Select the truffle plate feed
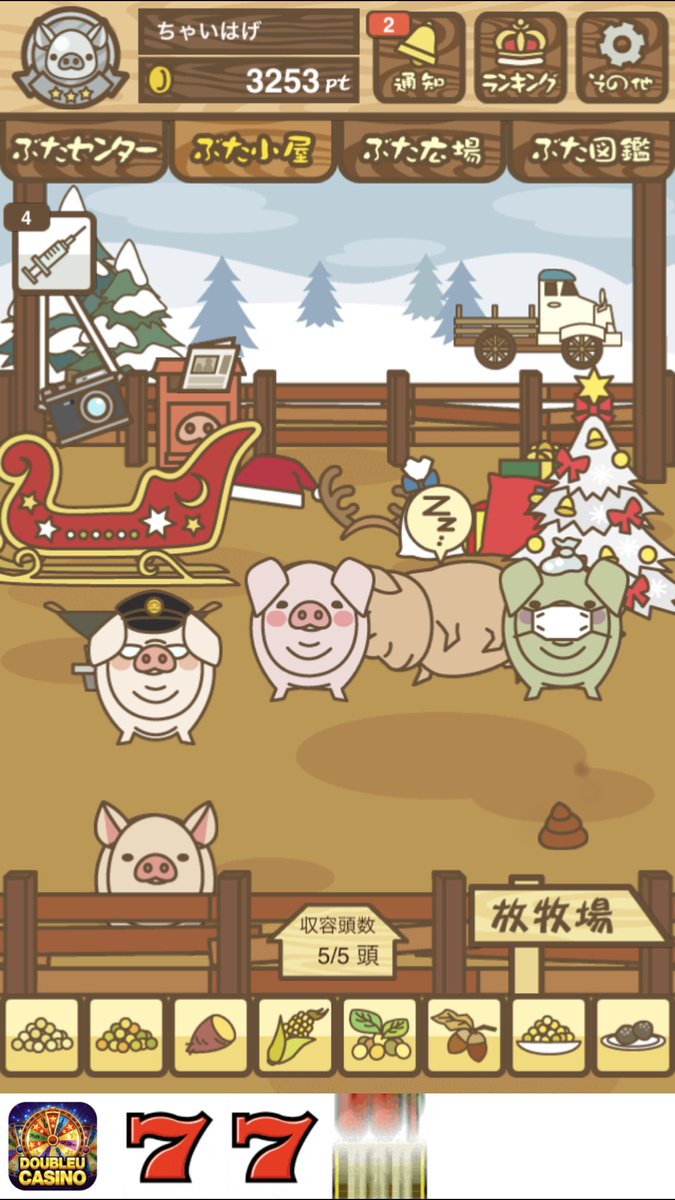The image size is (675, 1200). [x=633, y=1035]
